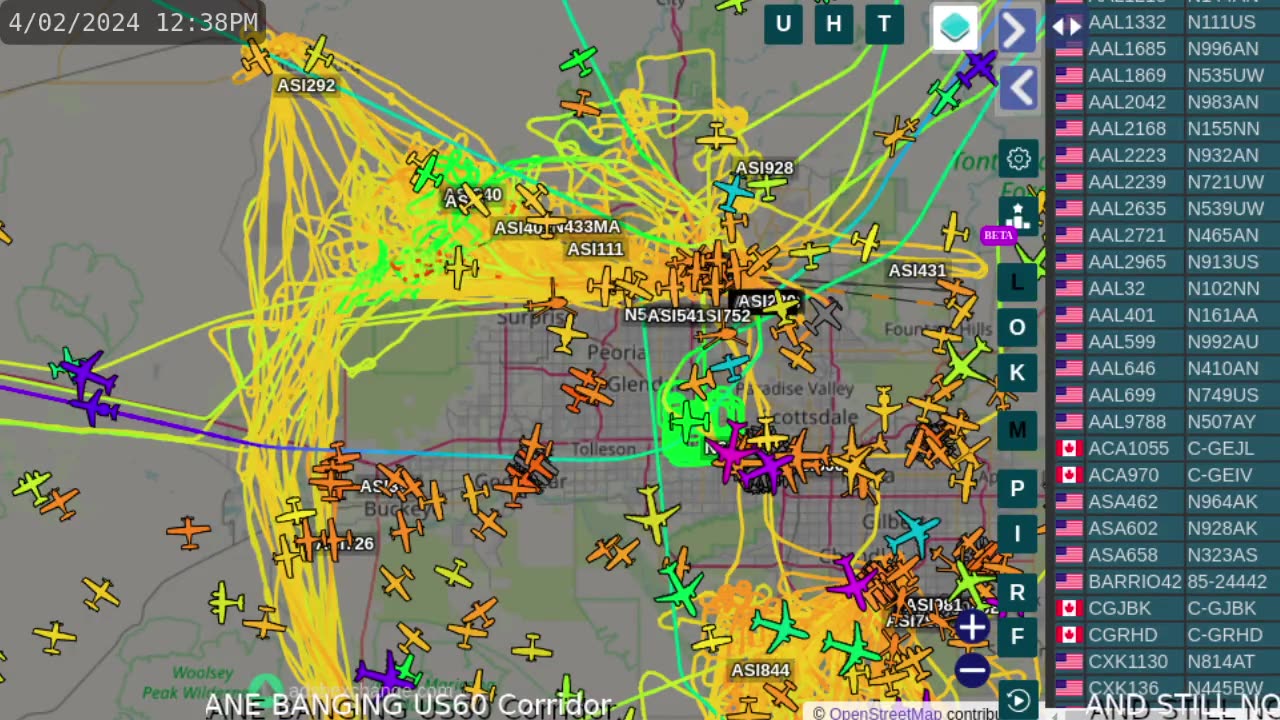
Task: Tap the R map option button
Action: (x=1017, y=592)
